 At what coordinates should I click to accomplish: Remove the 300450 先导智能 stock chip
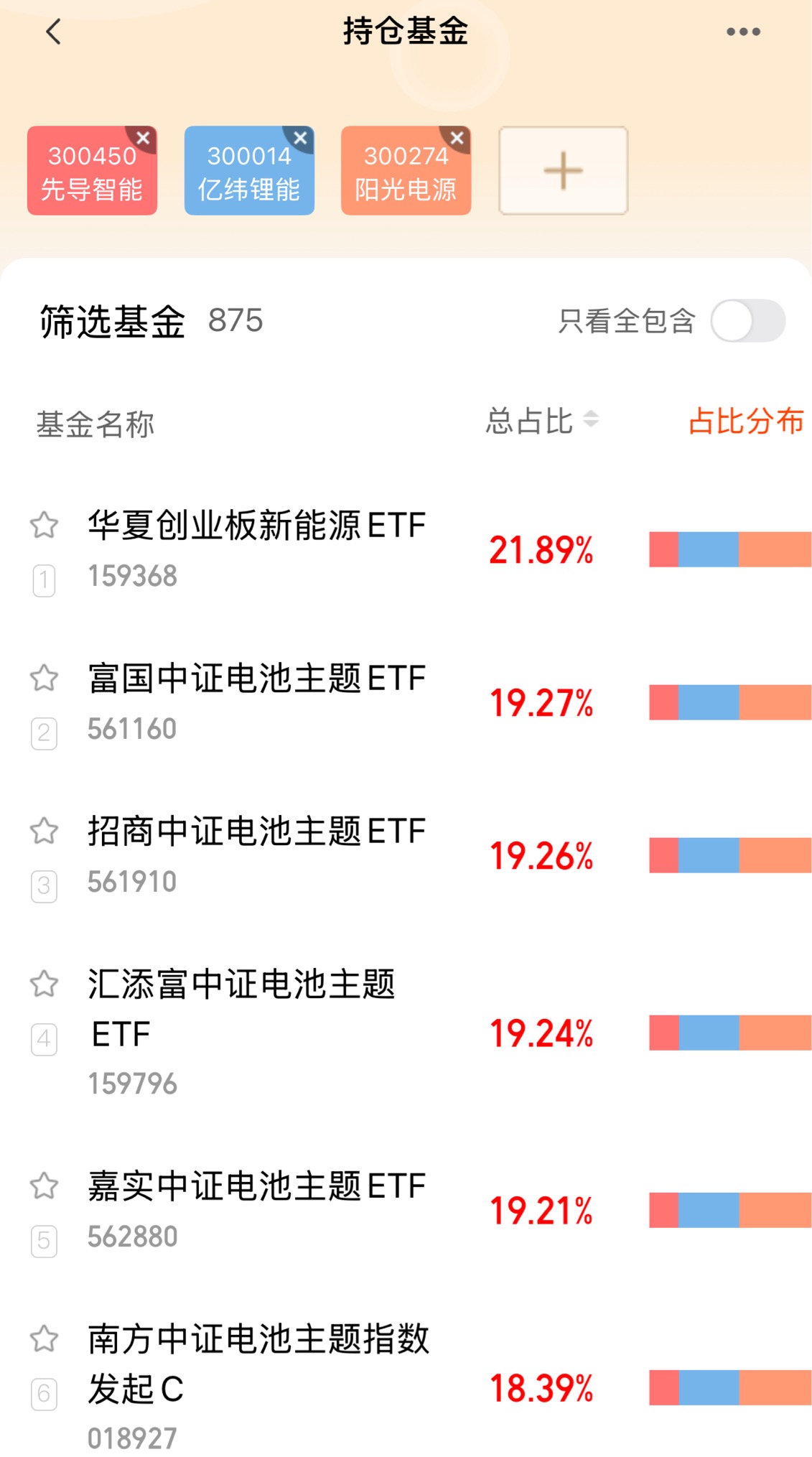tap(143, 138)
